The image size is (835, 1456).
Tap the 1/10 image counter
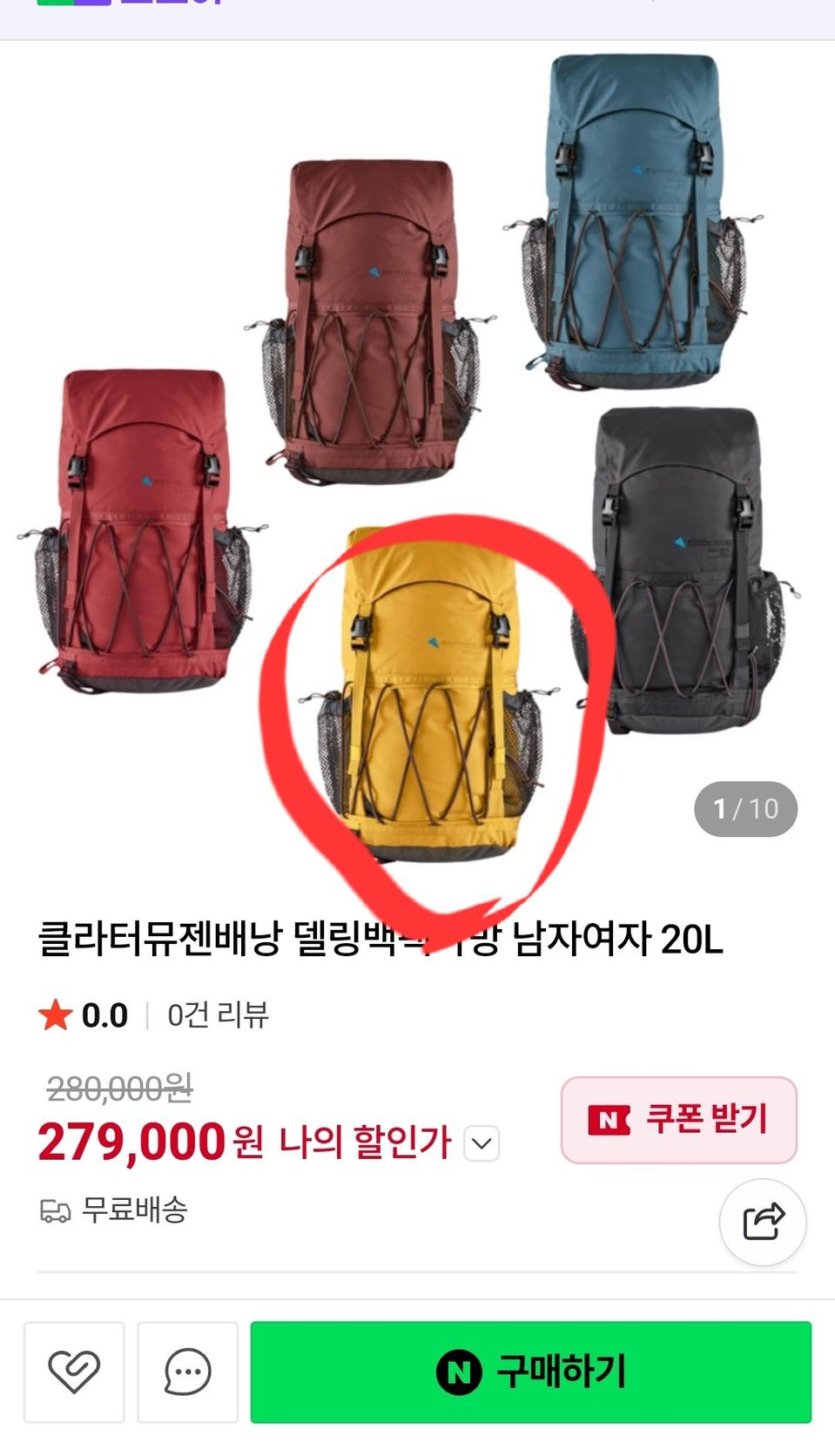[744, 808]
